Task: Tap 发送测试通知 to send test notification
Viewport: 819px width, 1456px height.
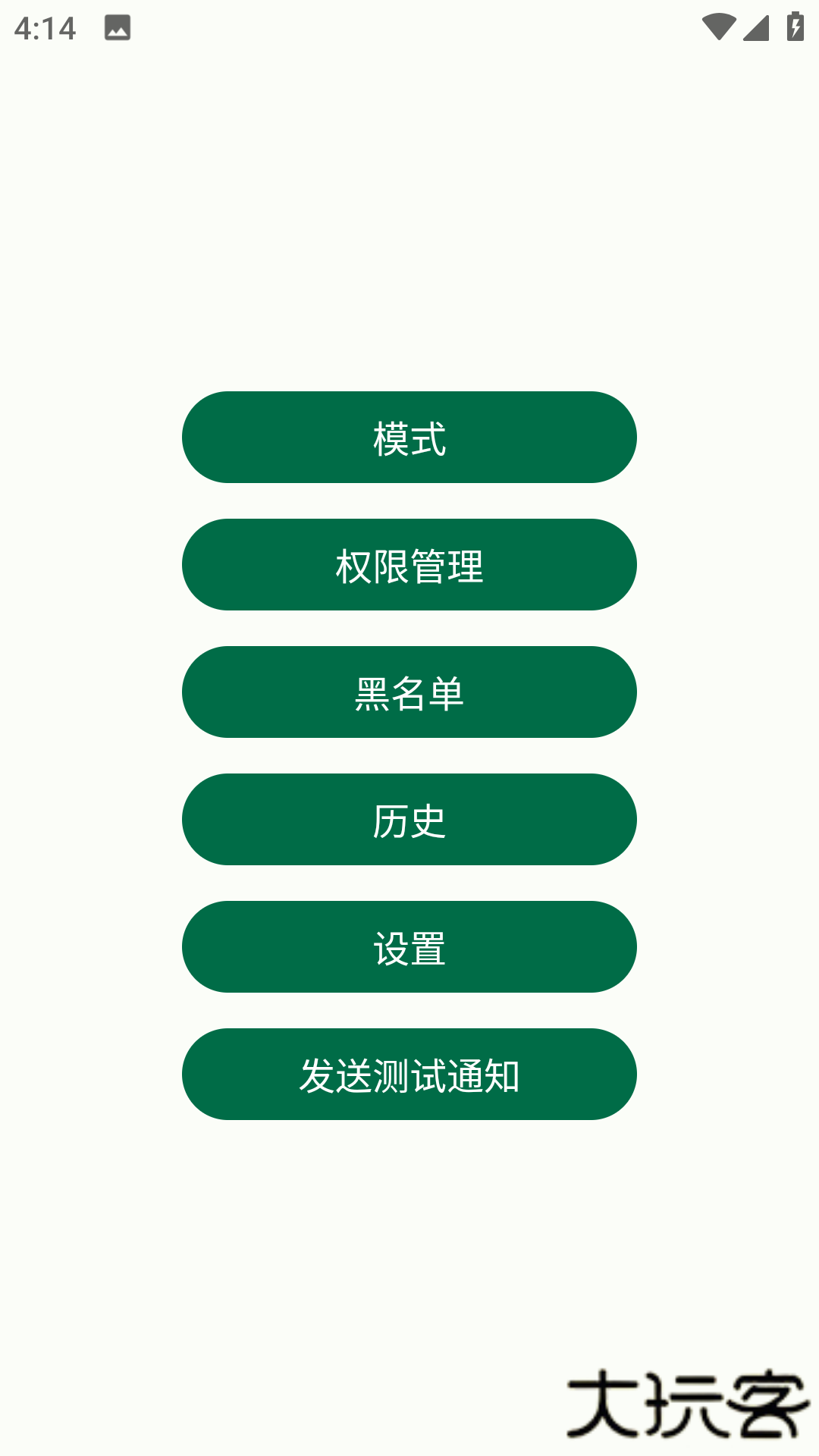Action: click(409, 1075)
